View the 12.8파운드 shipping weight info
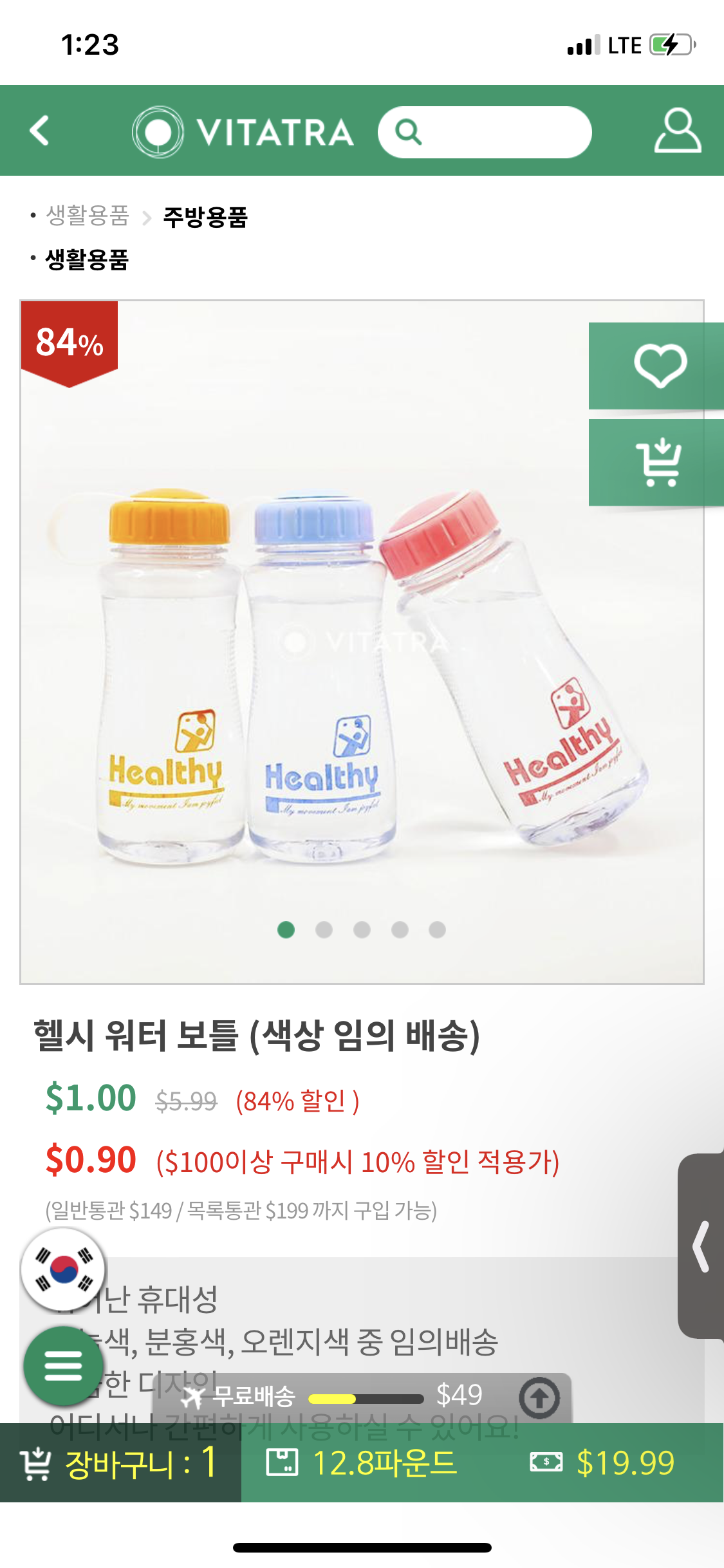Screen dimensions: 724x1568 pos(362,1462)
